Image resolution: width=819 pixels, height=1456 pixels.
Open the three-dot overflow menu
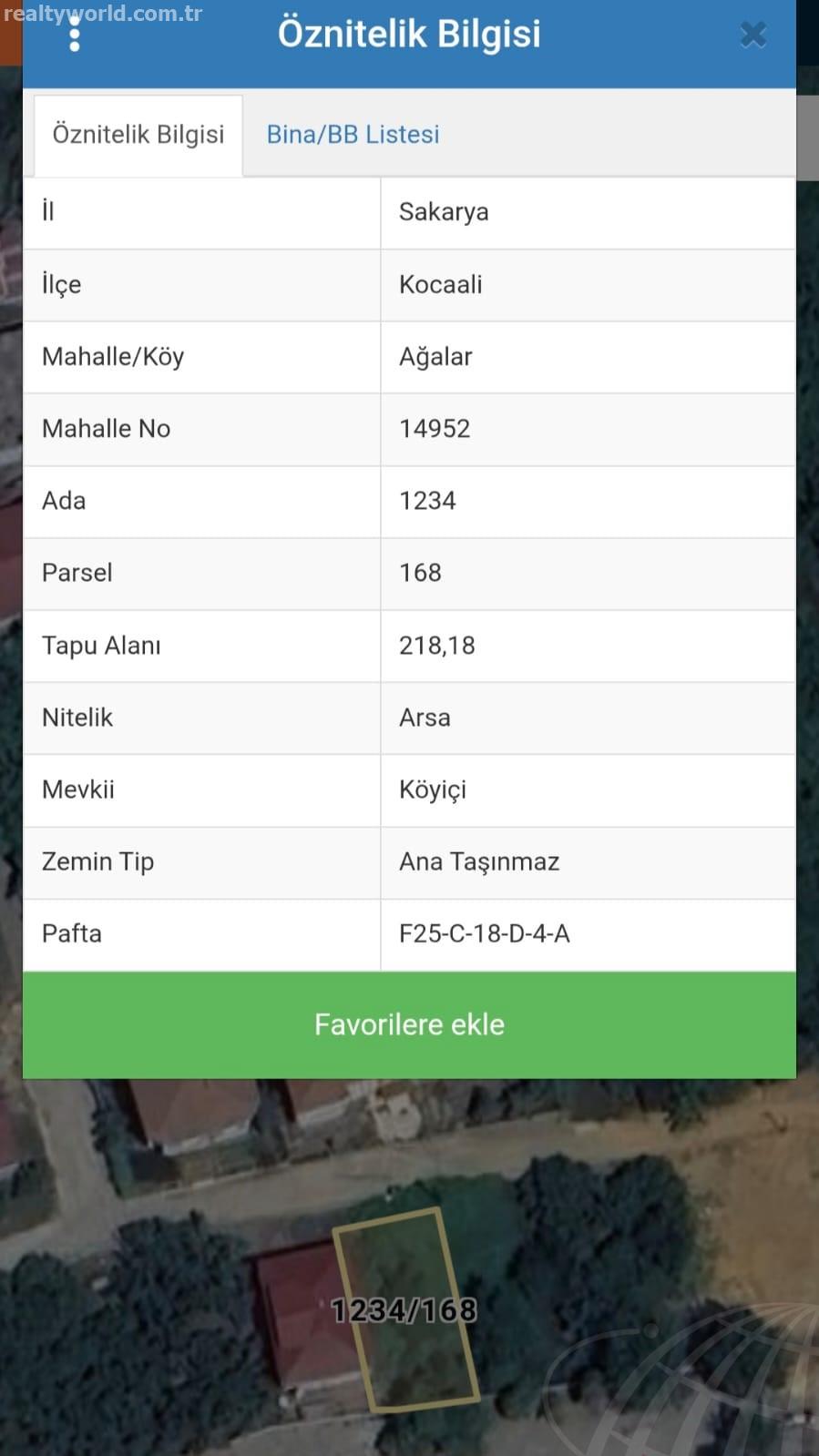75,35
